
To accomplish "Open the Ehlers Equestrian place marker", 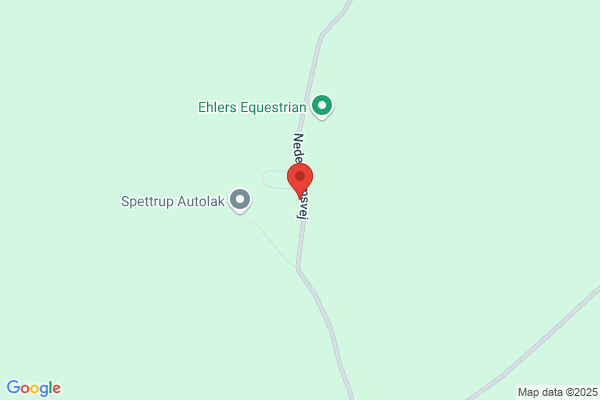I will point(322,107).
